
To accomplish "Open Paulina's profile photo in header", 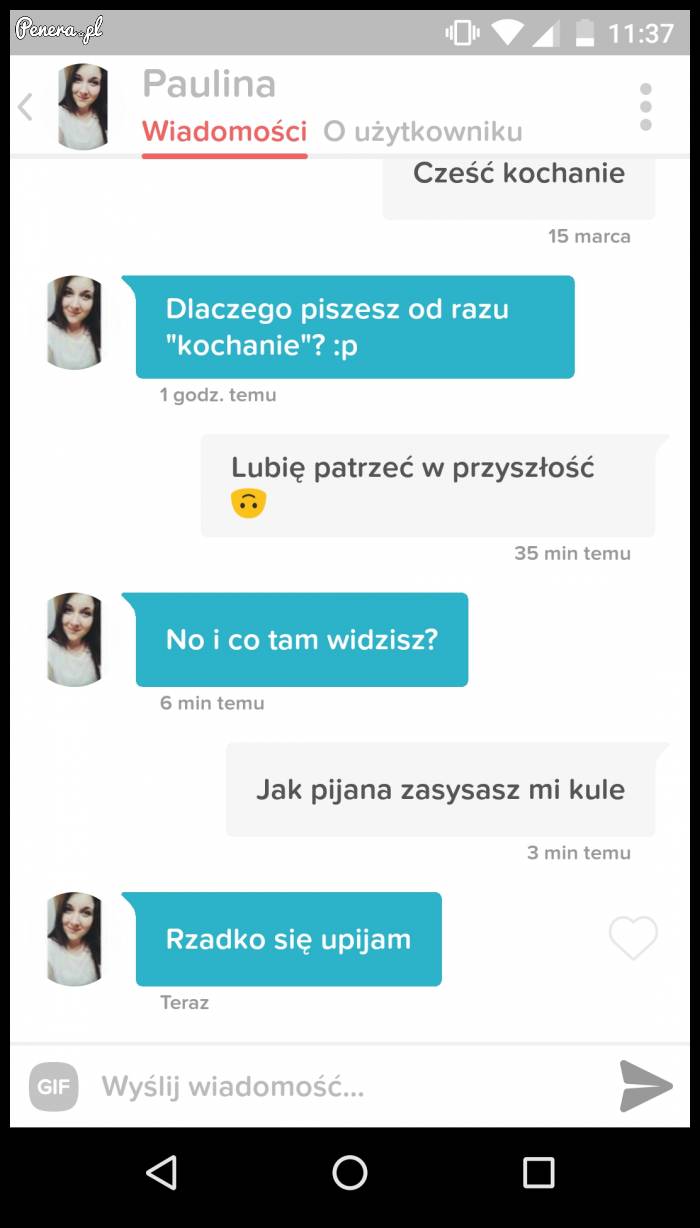I will pyautogui.click(x=83, y=107).
